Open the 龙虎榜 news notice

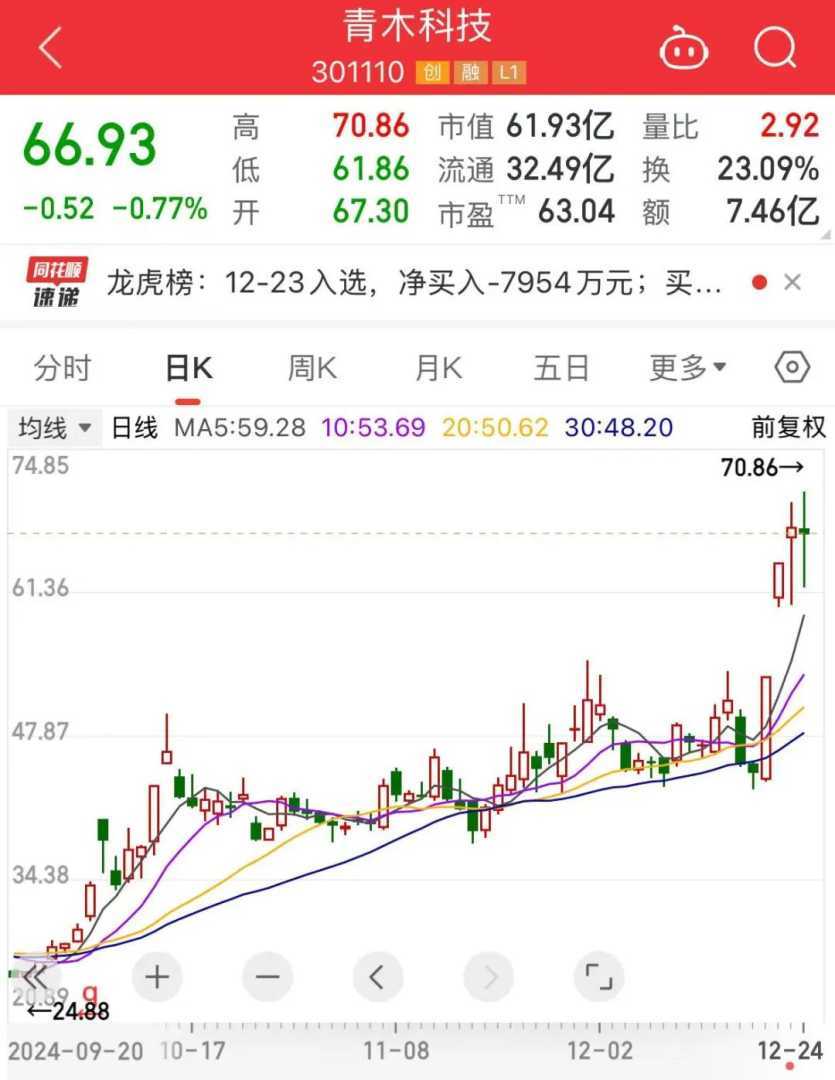pos(414,284)
